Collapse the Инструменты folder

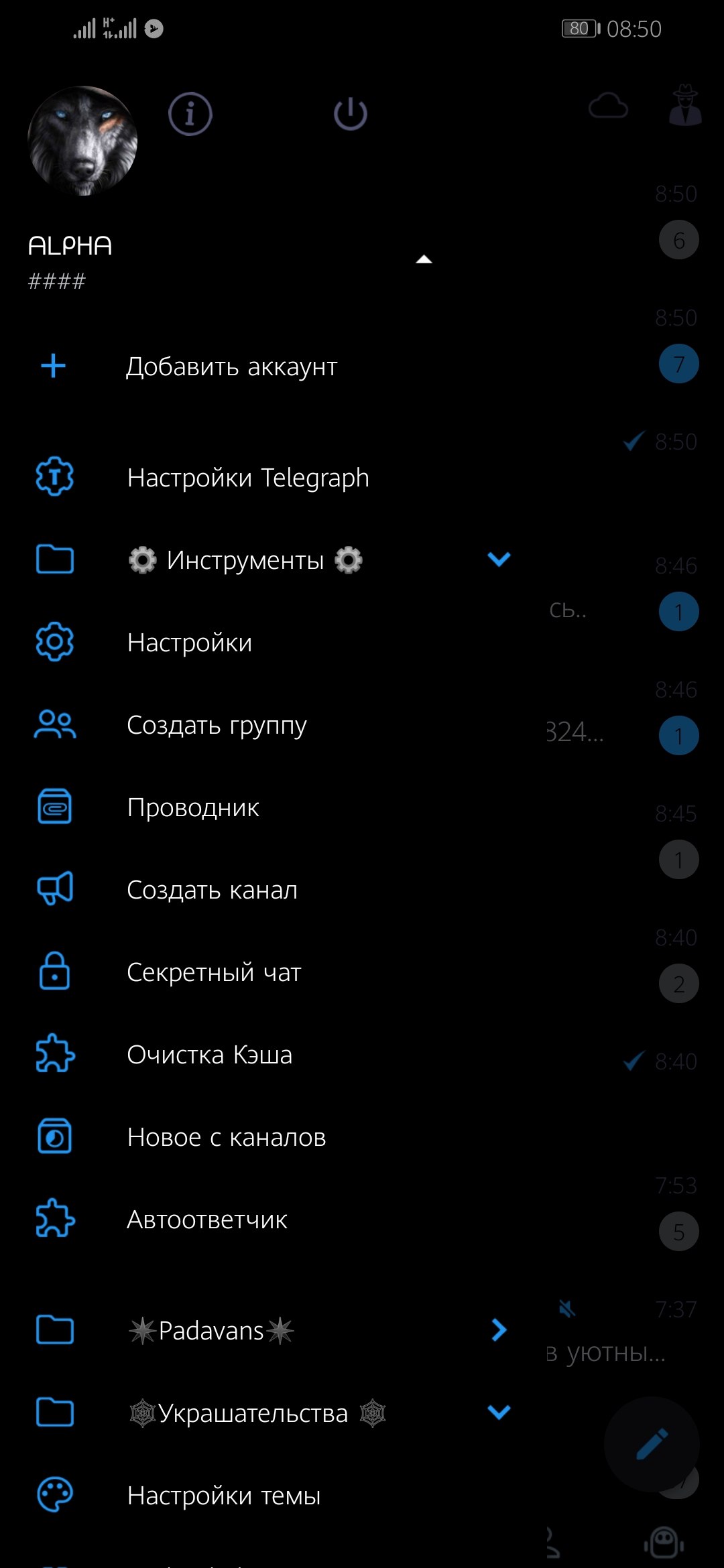pos(499,560)
